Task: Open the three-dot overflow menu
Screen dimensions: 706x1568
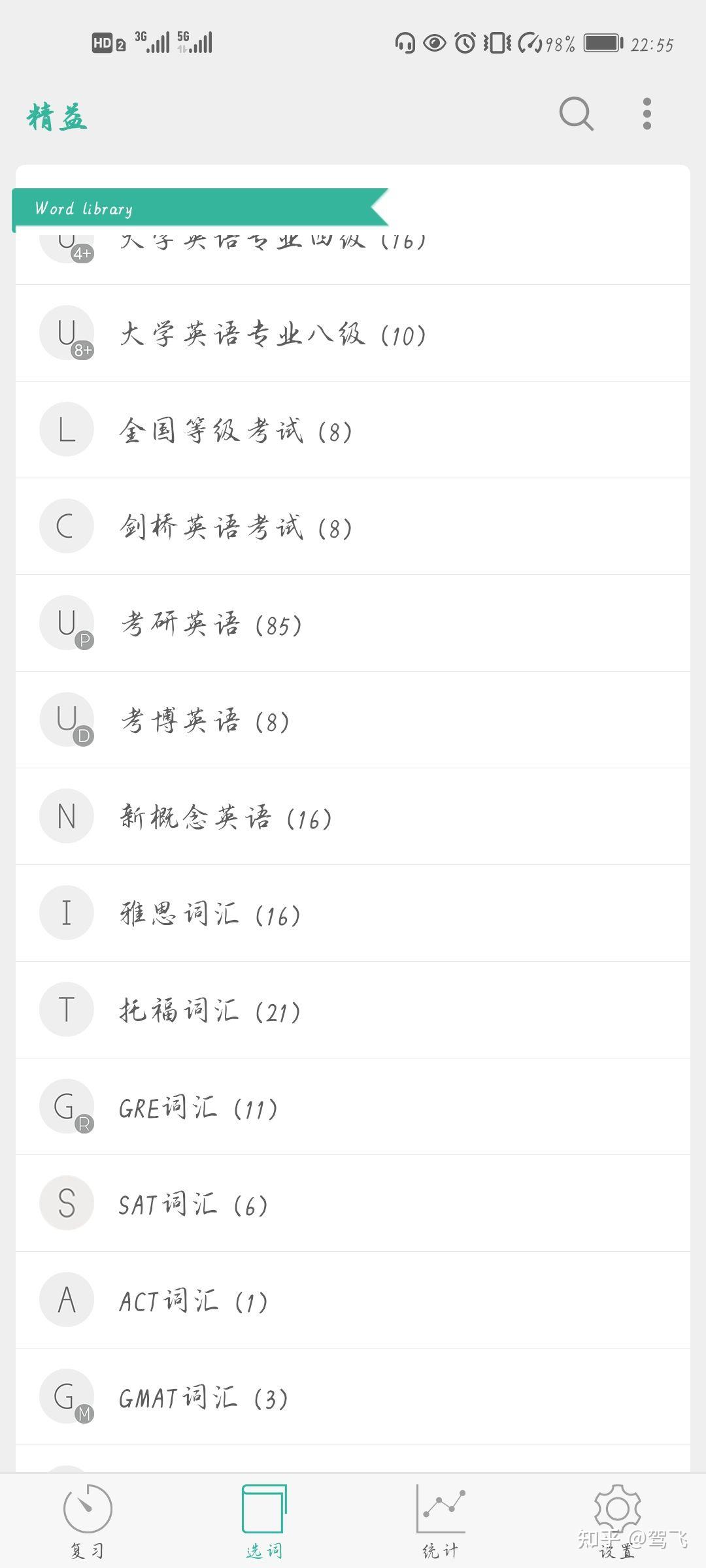Action: [647, 114]
